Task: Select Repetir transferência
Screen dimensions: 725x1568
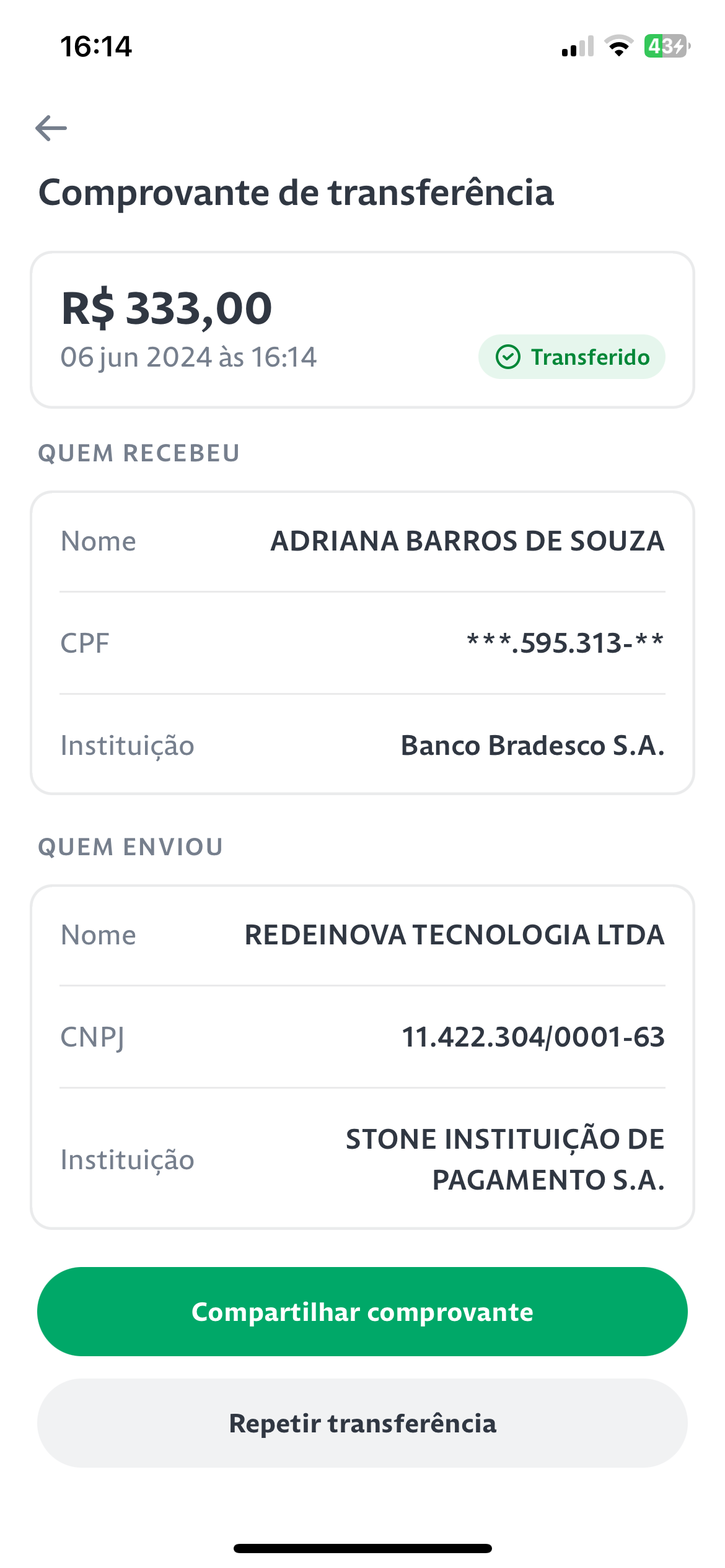Action: click(x=362, y=1423)
